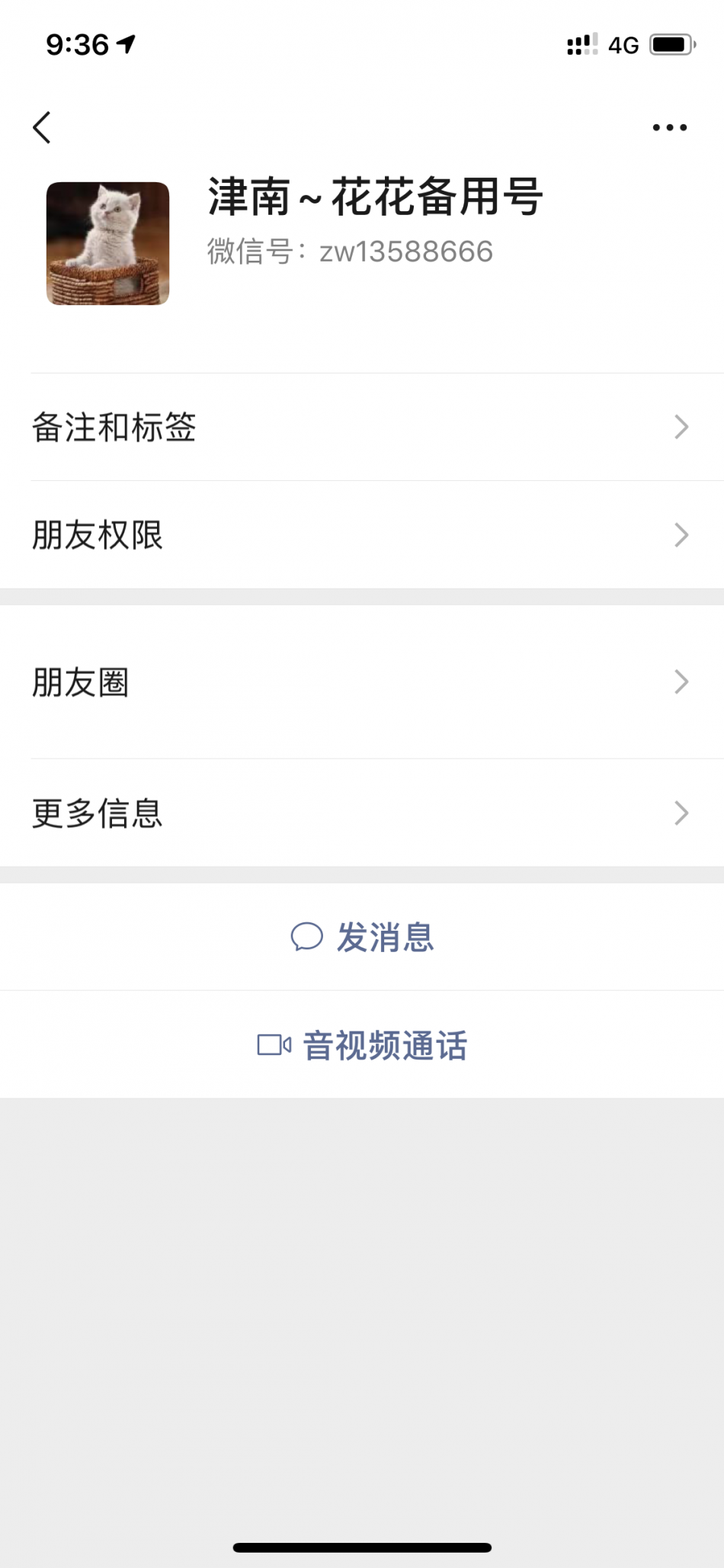Open 朋友权限 row

[x=362, y=534]
